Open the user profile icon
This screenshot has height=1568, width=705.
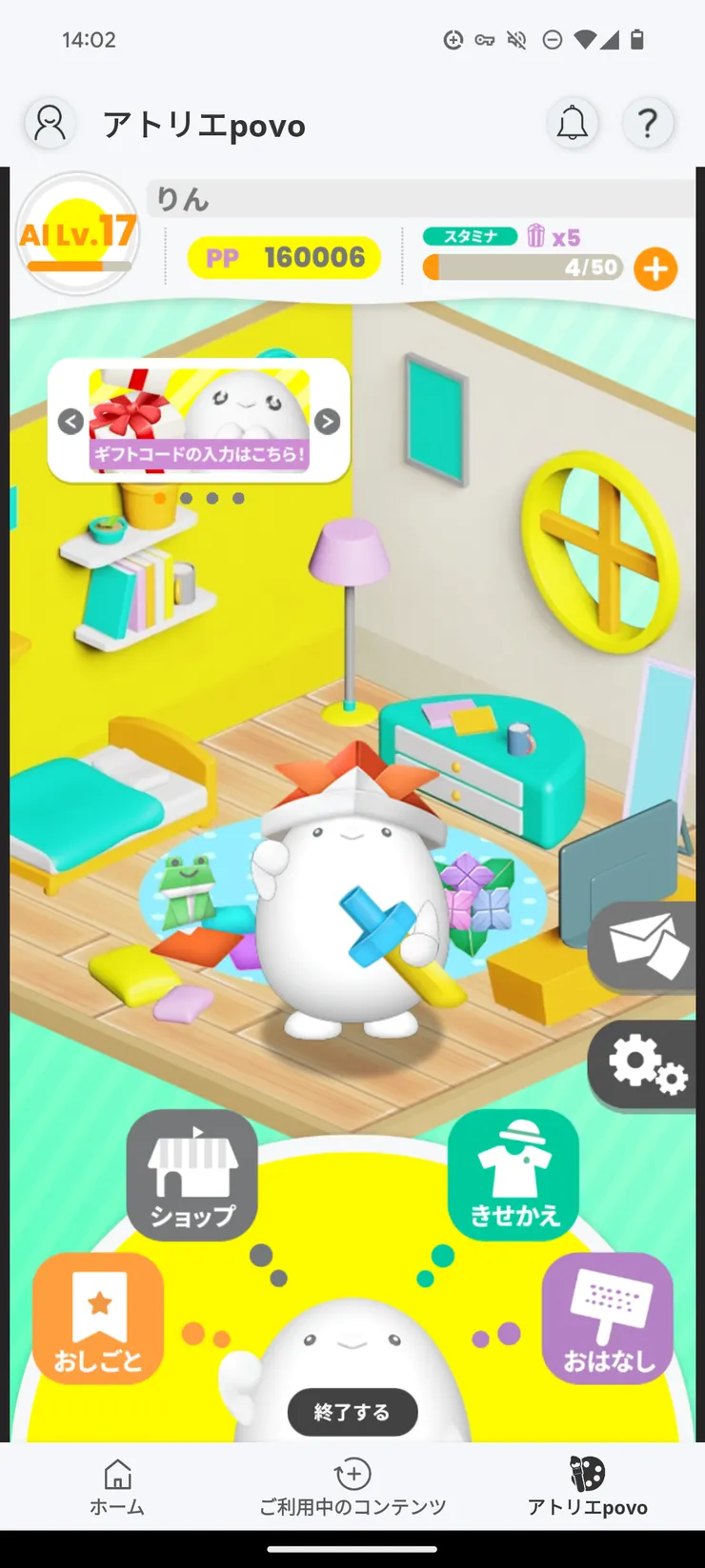pyautogui.click(x=50, y=124)
